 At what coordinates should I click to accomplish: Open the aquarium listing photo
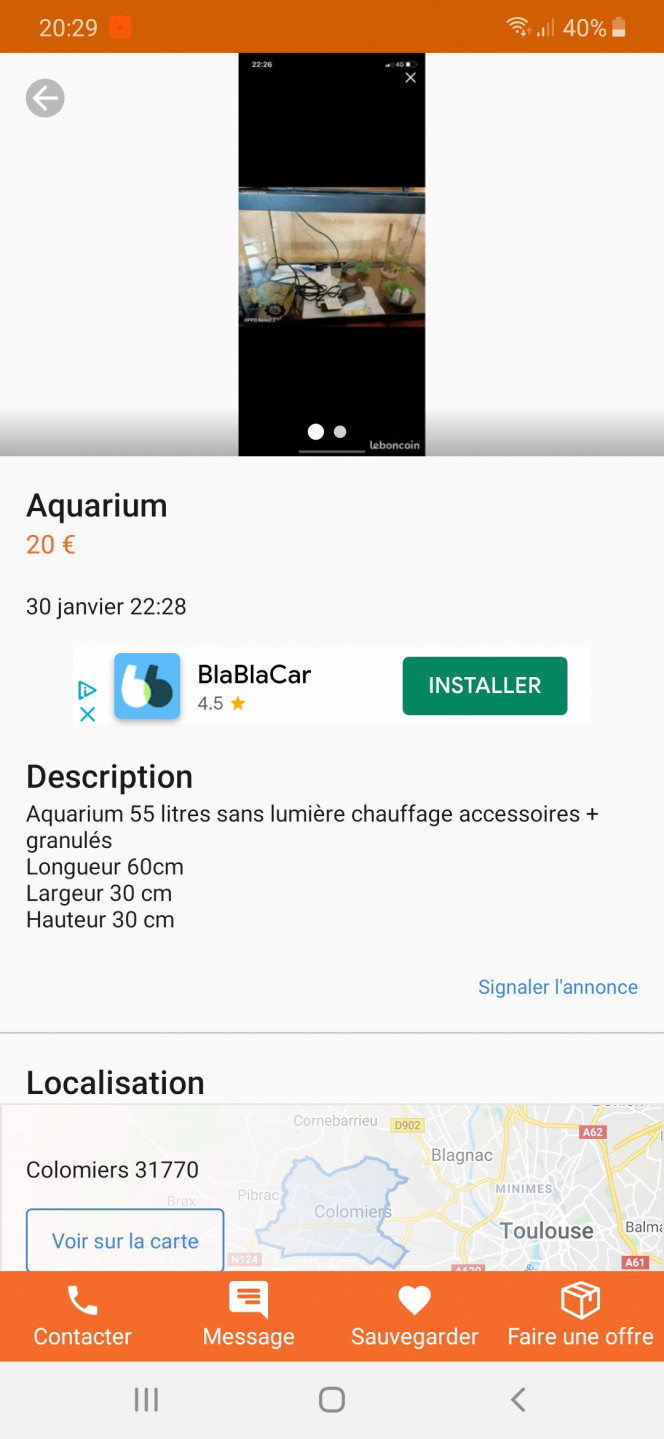coord(331,255)
